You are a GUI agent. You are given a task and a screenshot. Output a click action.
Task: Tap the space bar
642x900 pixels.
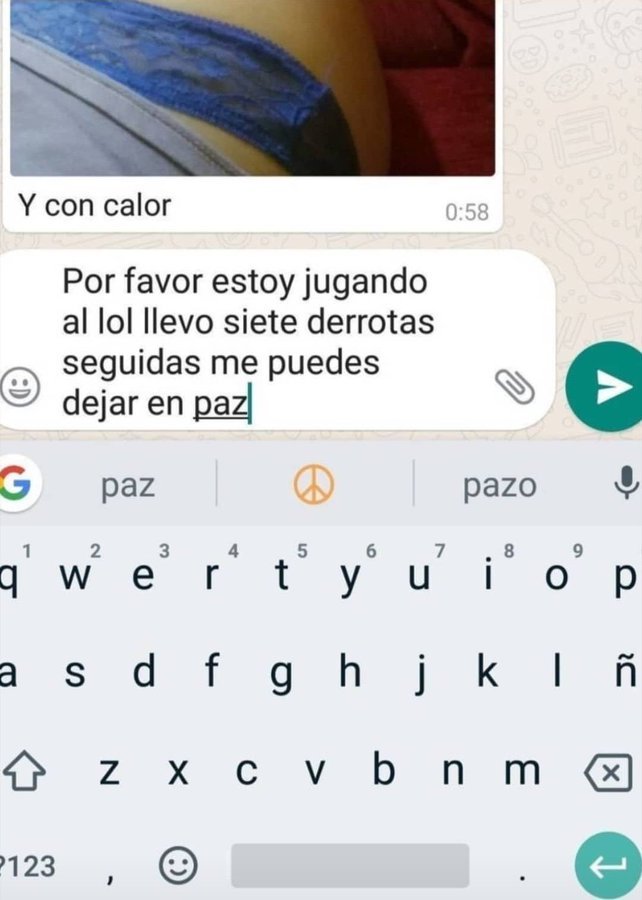350,865
